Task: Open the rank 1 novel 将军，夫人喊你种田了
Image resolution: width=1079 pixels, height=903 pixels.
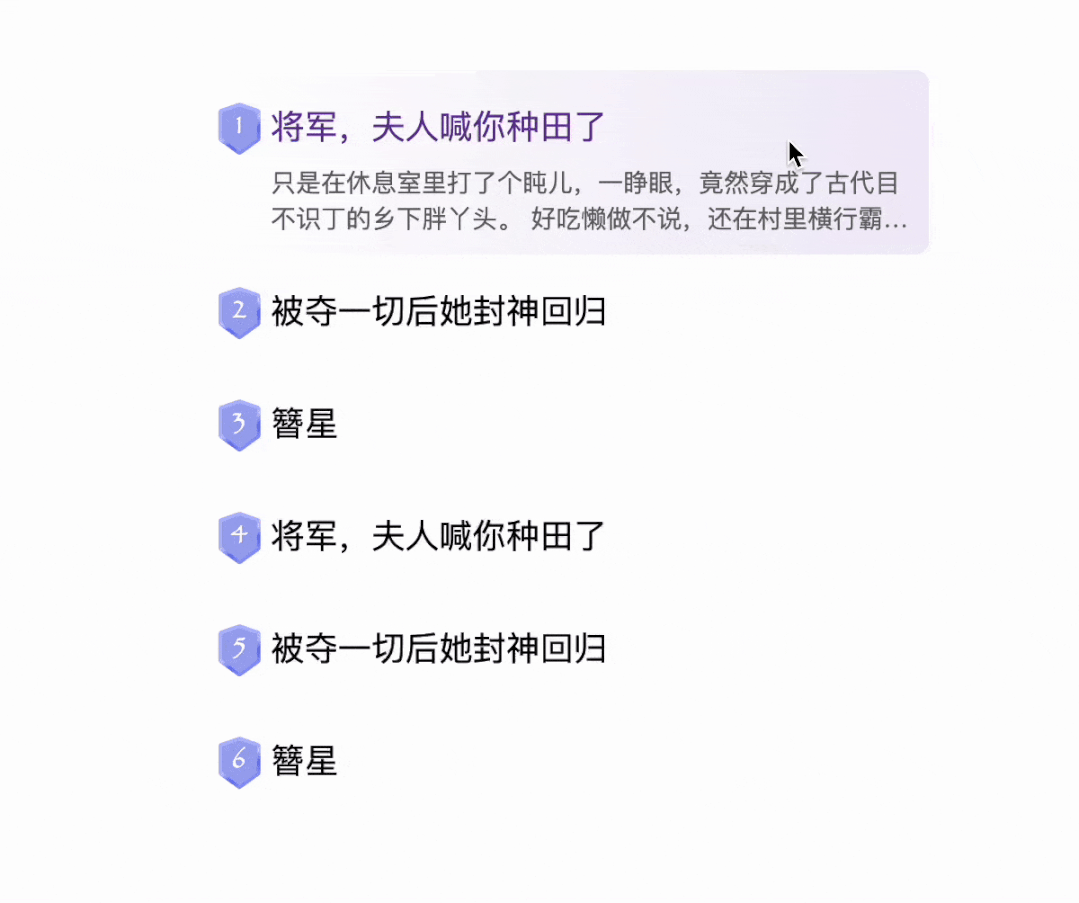Action: (x=438, y=128)
